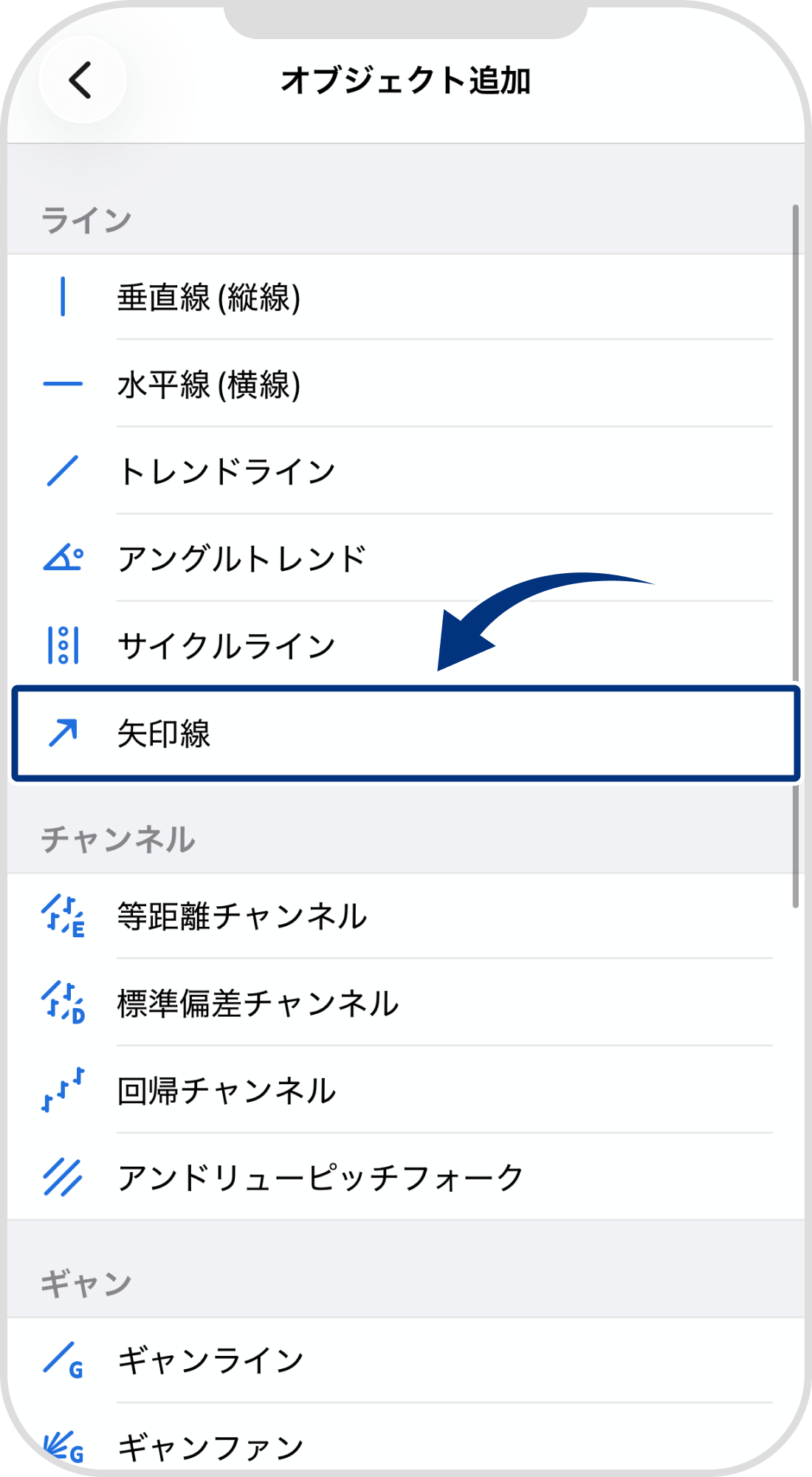Tap the 矢印線 arrow icon
The image size is (812, 1477).
pyautogui.click(x=63, y=733)
